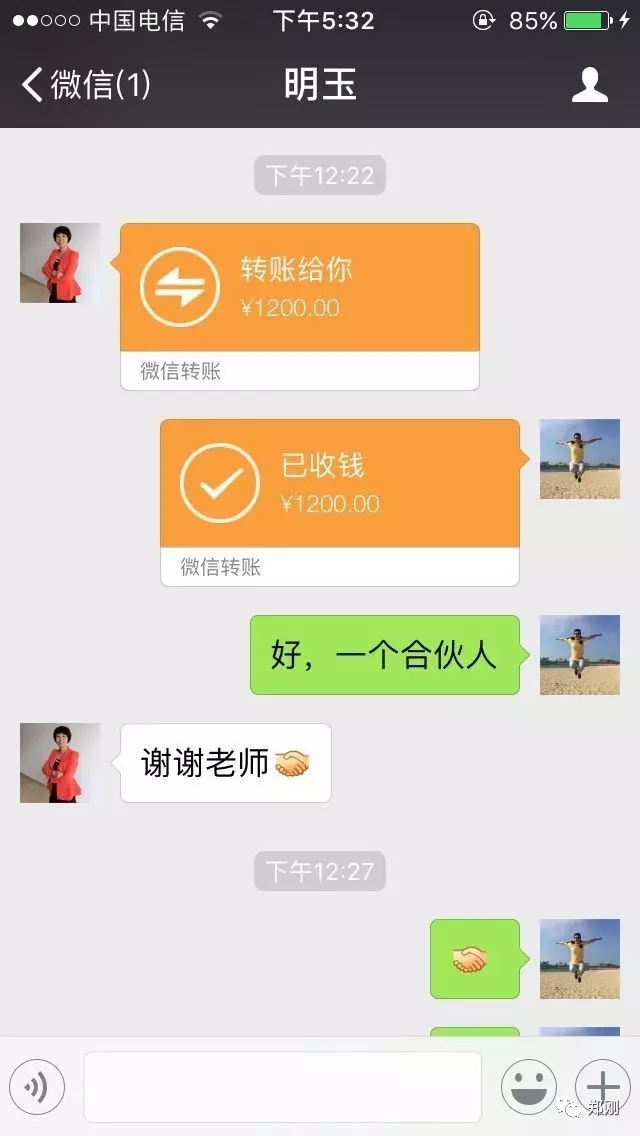View 明玉's avatar beside 谢谢老师

coord(60,763)
